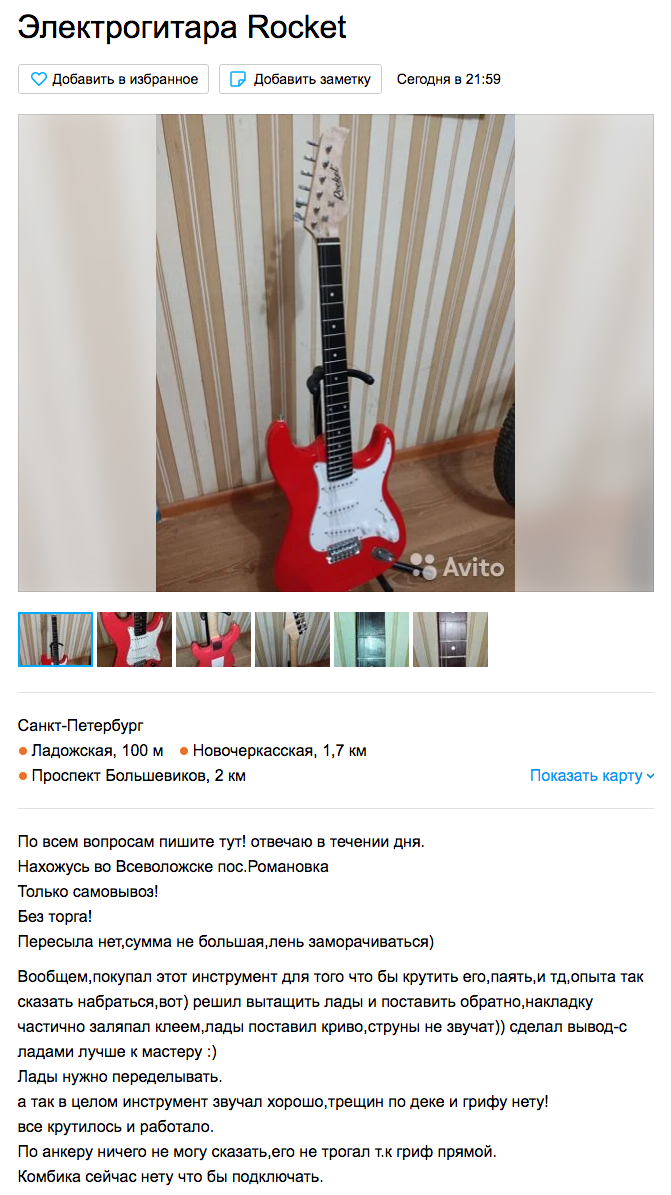
Task: Select the first full-guitar thumbnail
Action: (56, 639)
